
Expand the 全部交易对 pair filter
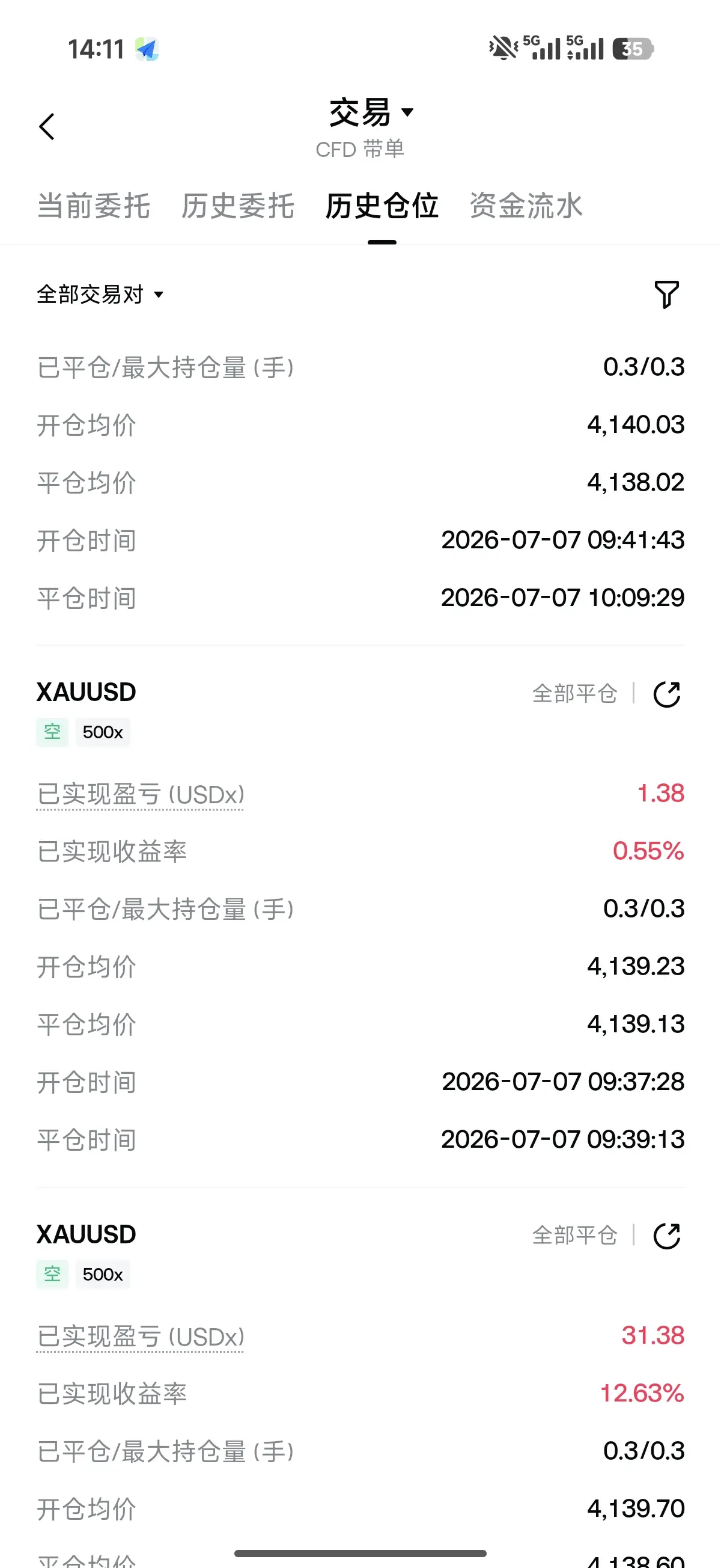(100, 295)
